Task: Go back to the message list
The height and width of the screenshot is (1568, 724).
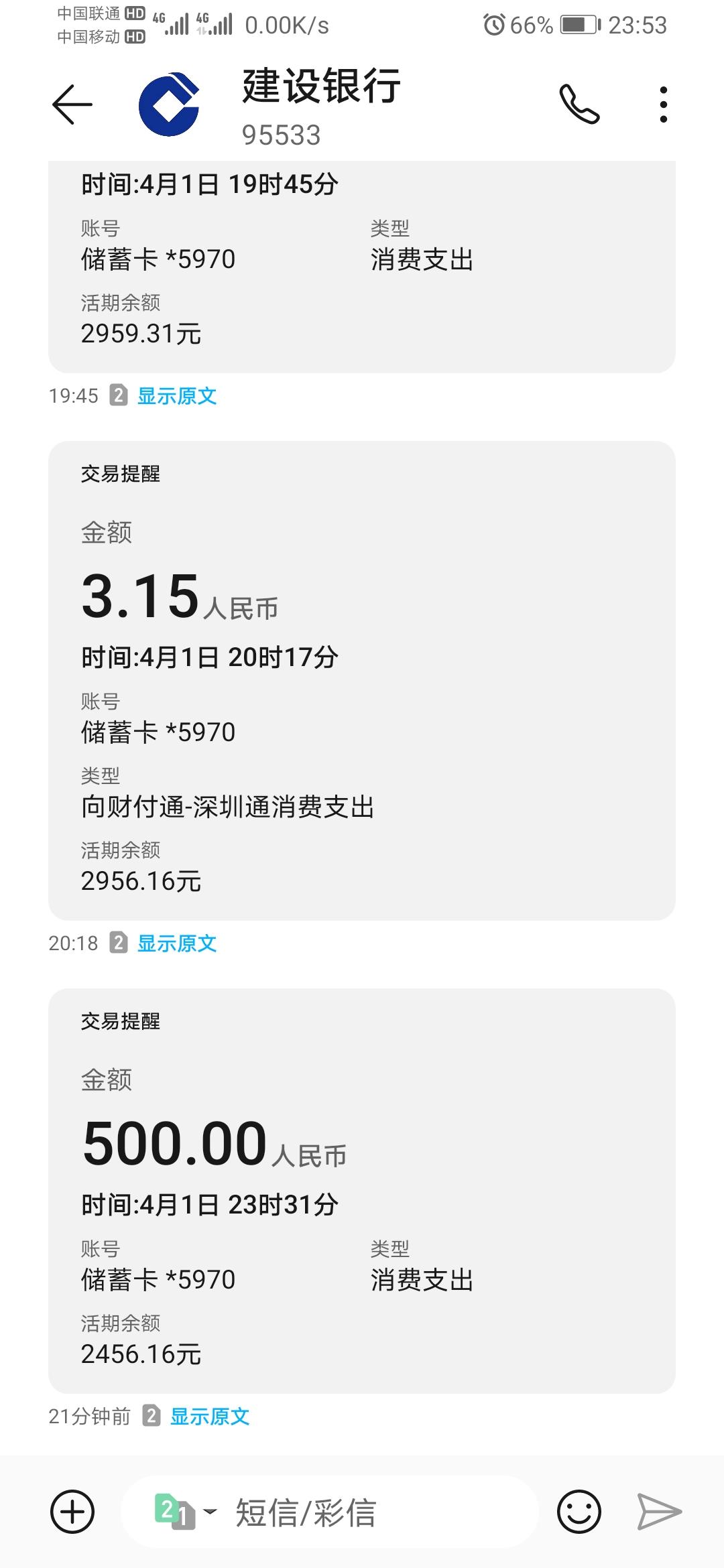Action: tap(72, 105)
